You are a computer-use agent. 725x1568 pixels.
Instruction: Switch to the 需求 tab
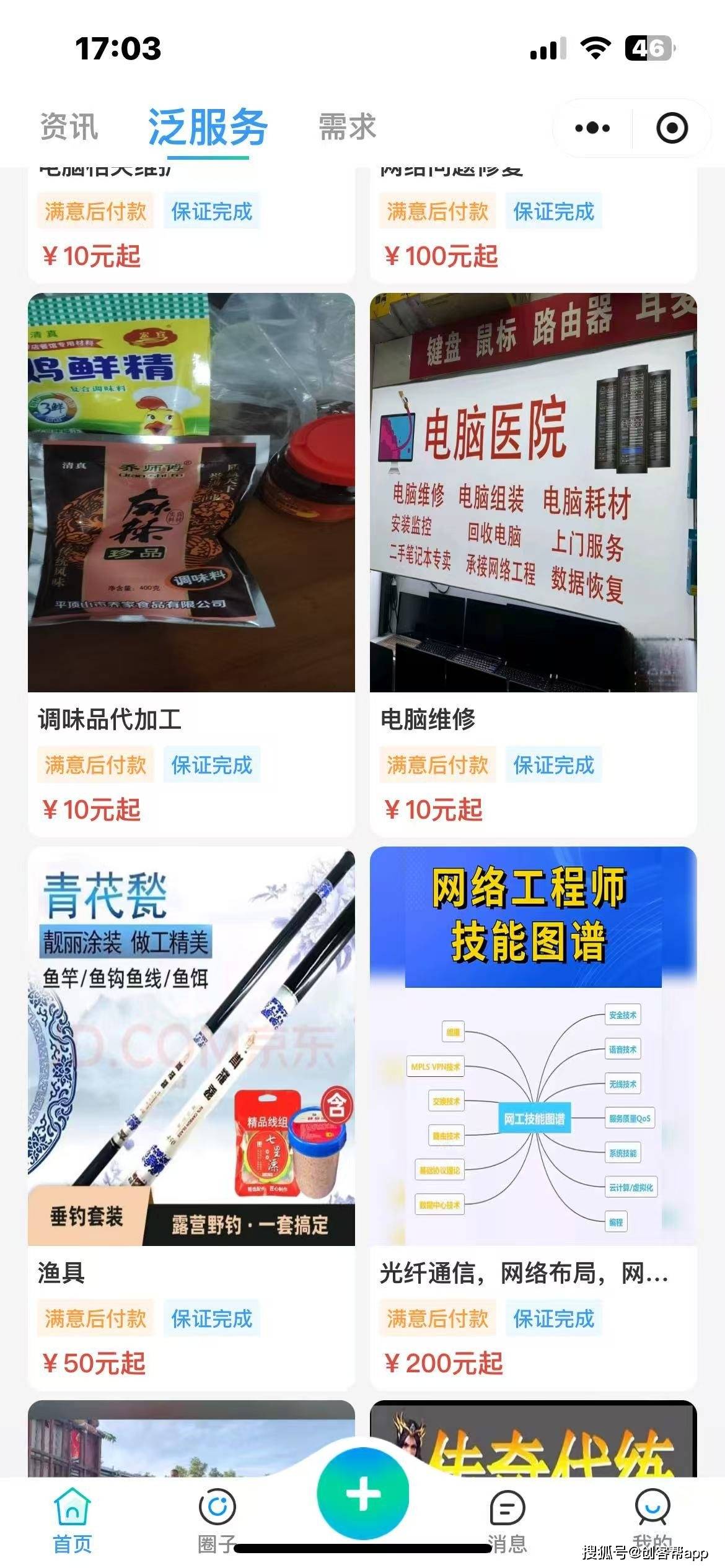(347, 127)
